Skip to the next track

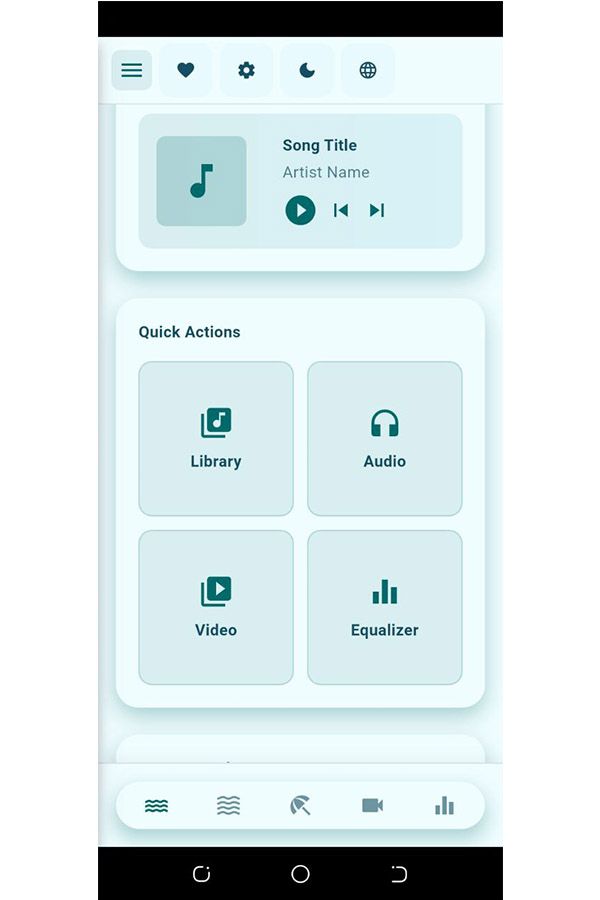tap(377, 210)
